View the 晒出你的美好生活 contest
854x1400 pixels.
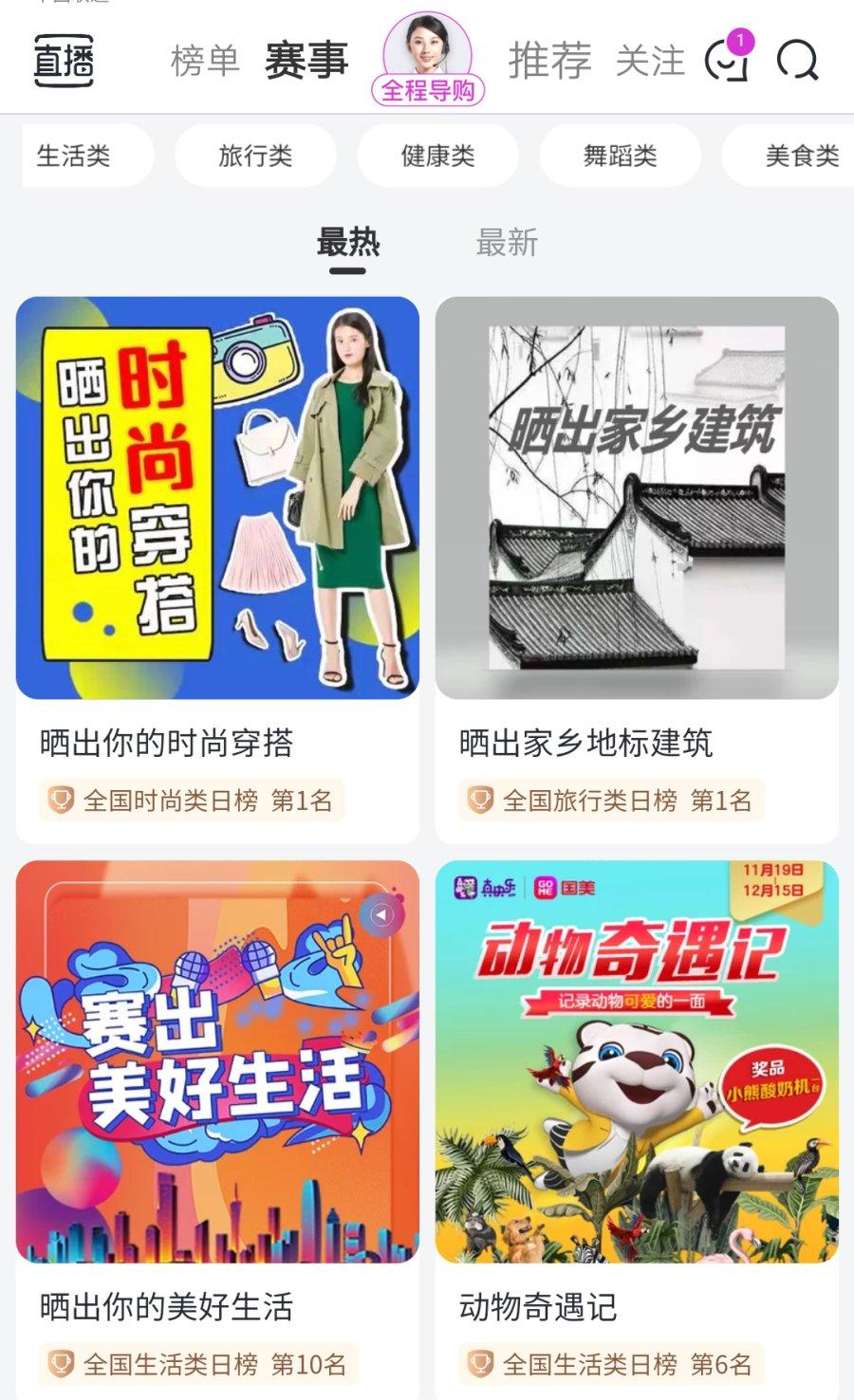pyautogui.click(x=217, y=1129)
